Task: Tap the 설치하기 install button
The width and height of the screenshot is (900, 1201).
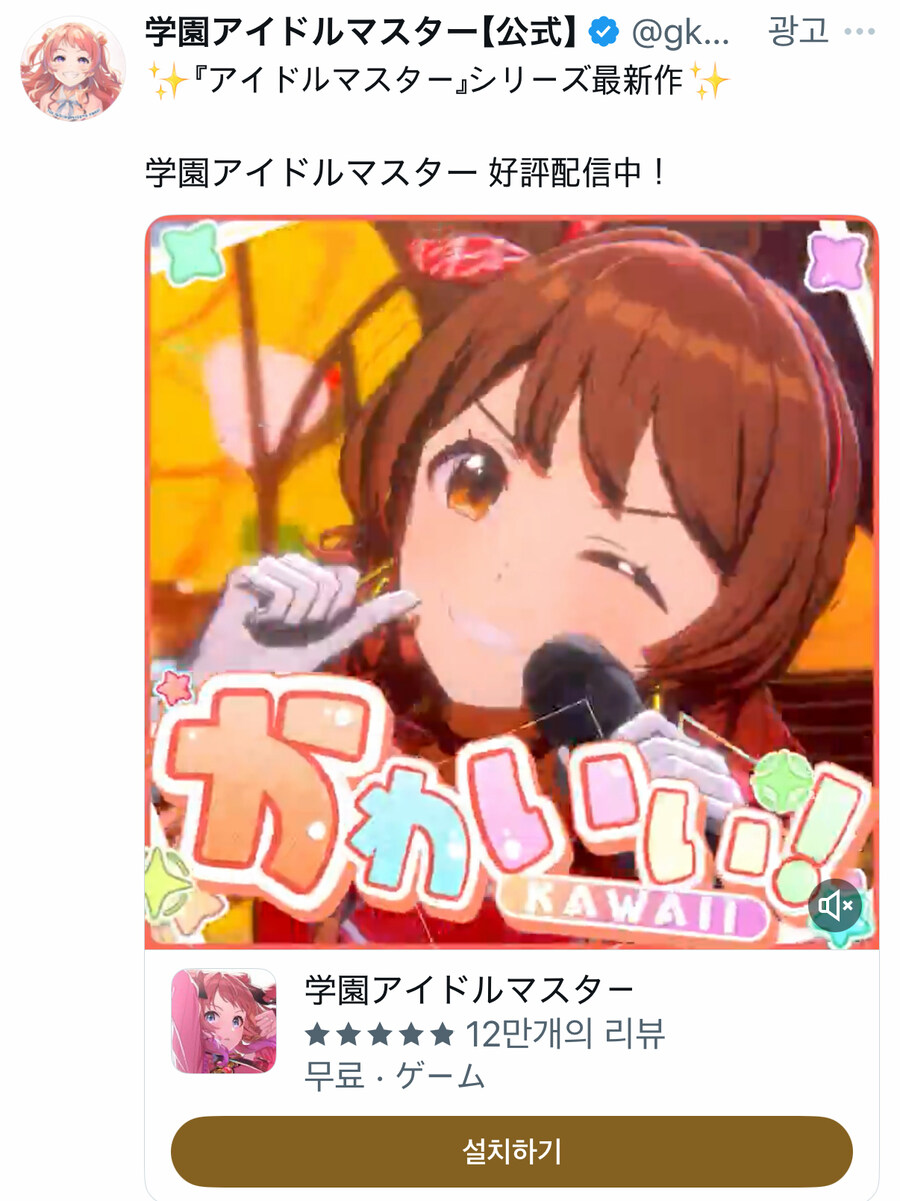Action: (x=511, y=1150)
